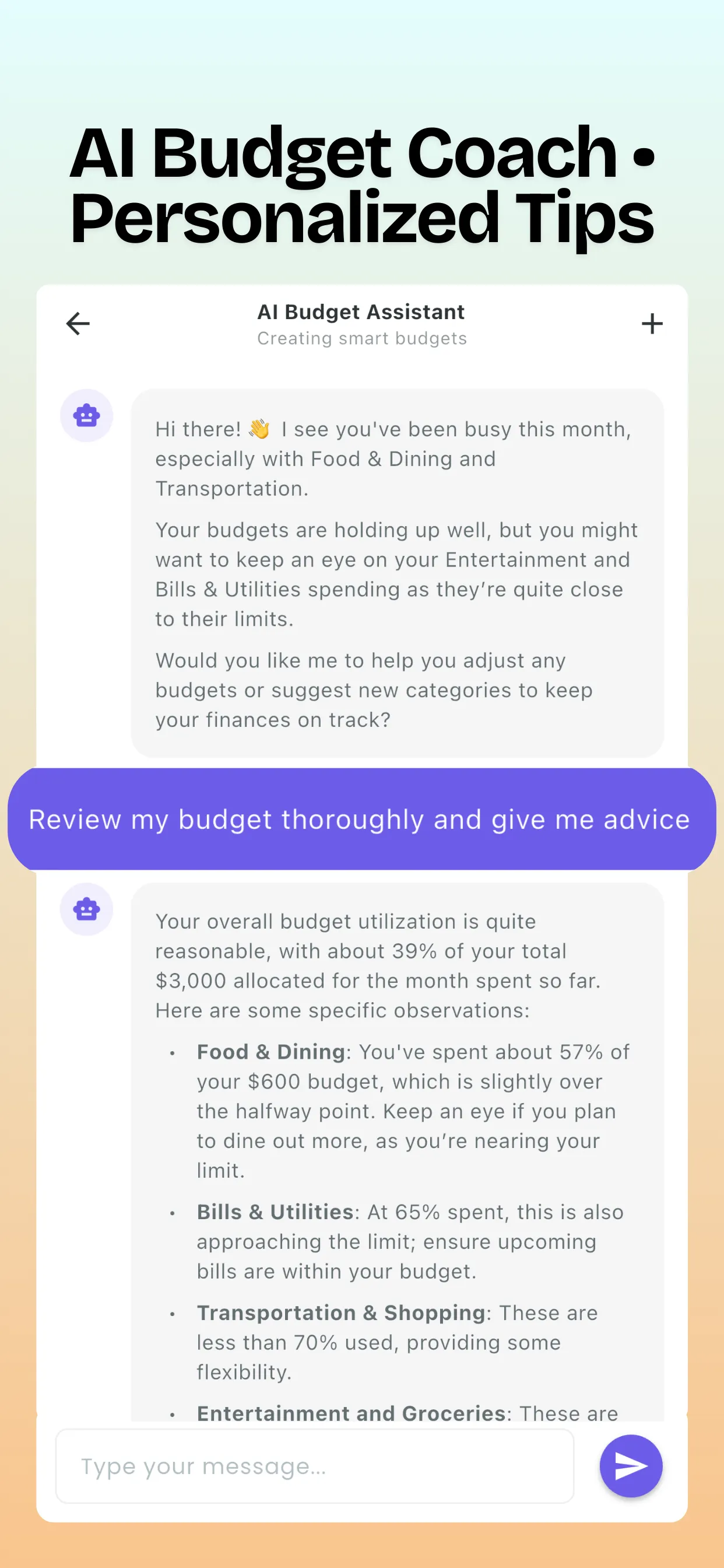Open a new chat with the plus icon
The width and height of the screenshot is (724, 1568).
[x=652, y=323]
